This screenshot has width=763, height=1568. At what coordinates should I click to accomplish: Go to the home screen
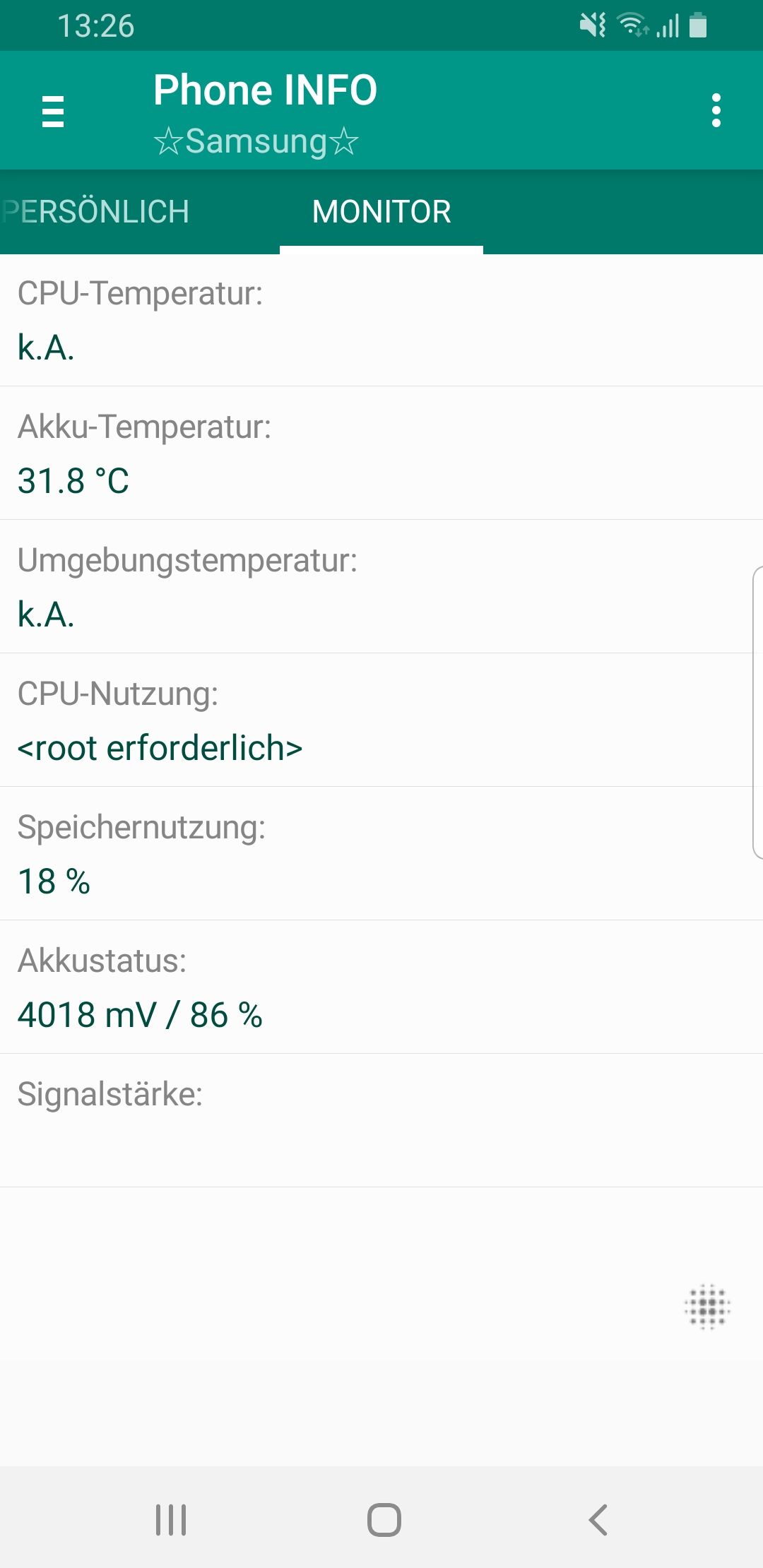pos(384,1519)
